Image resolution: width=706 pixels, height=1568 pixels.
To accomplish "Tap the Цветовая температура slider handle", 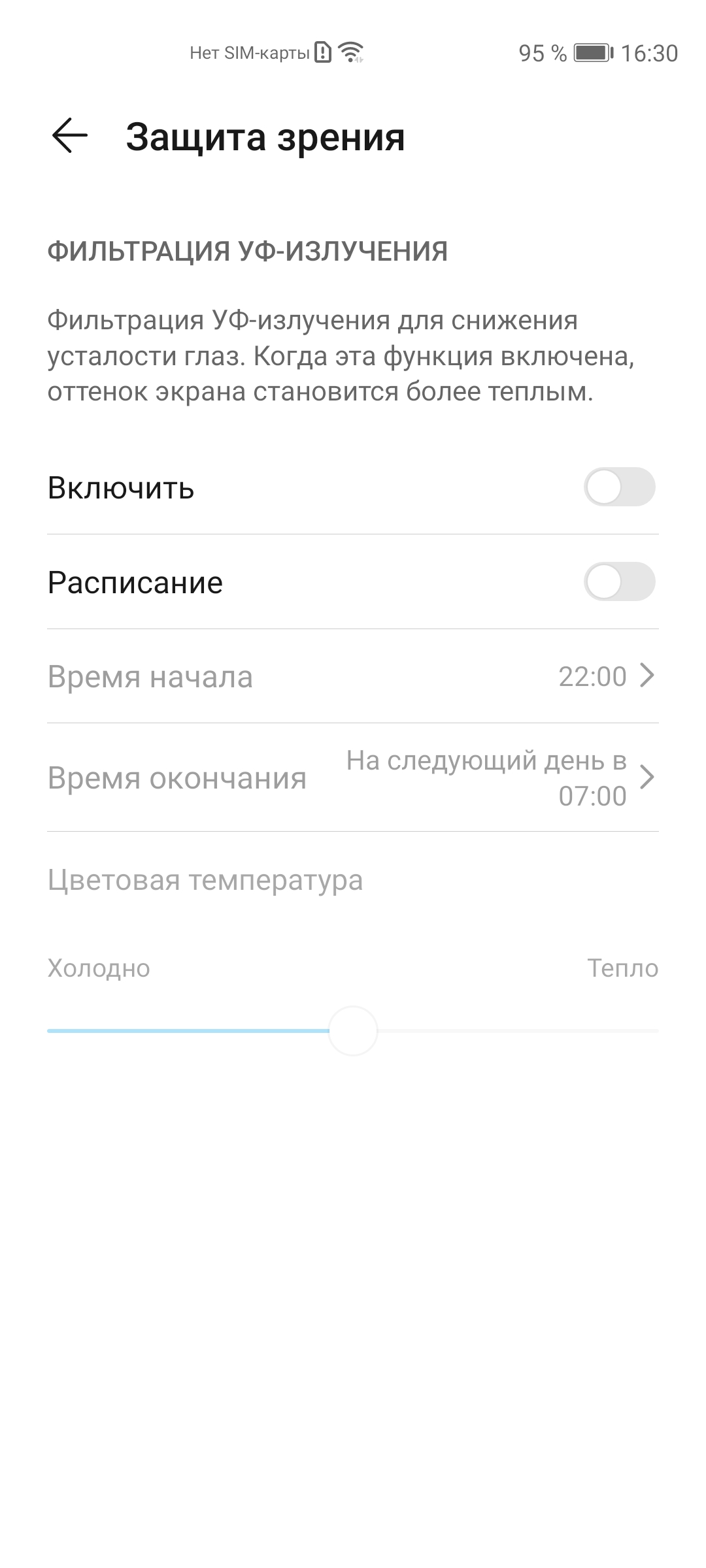I will coord(353,1031).
